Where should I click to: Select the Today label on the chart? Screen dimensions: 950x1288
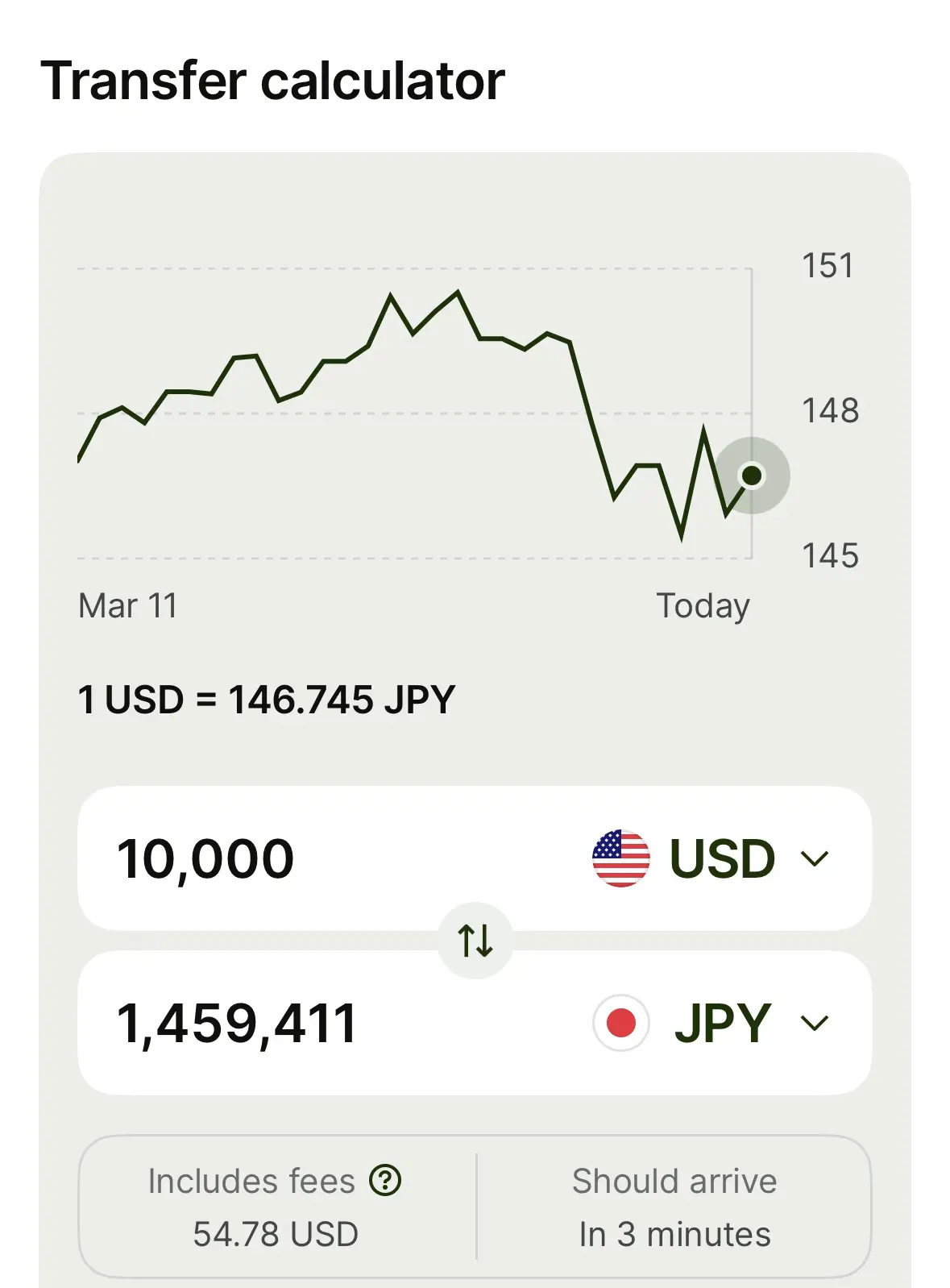(x=703, y=605)
